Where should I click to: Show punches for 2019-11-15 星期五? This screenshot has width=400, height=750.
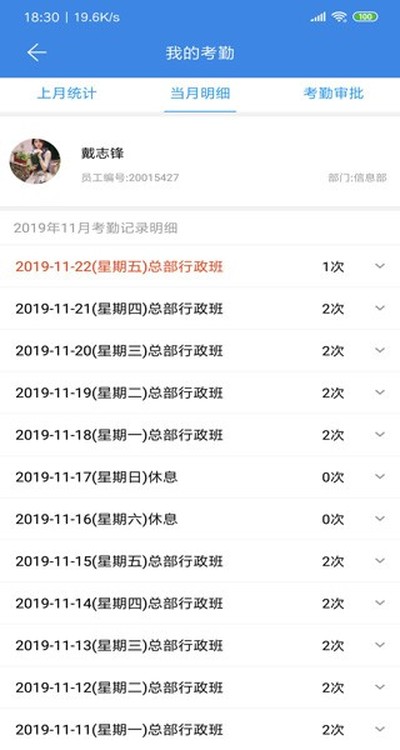click(200, 561)
